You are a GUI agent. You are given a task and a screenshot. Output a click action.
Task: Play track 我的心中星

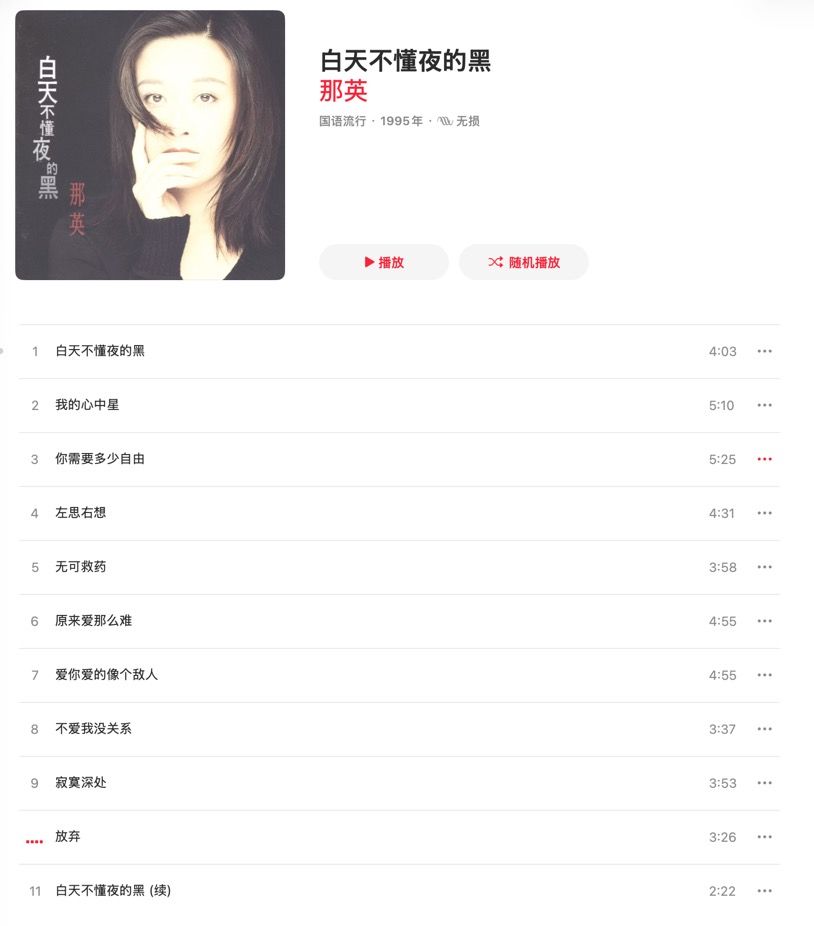(87, 405)
